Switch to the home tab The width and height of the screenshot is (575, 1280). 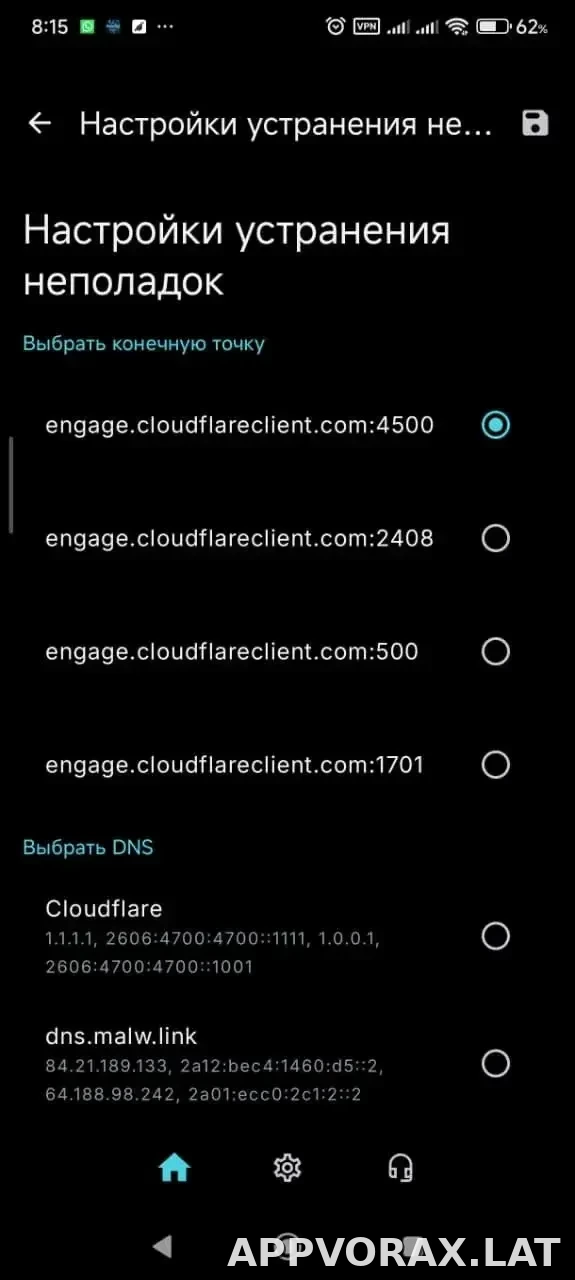(174, 1167)
